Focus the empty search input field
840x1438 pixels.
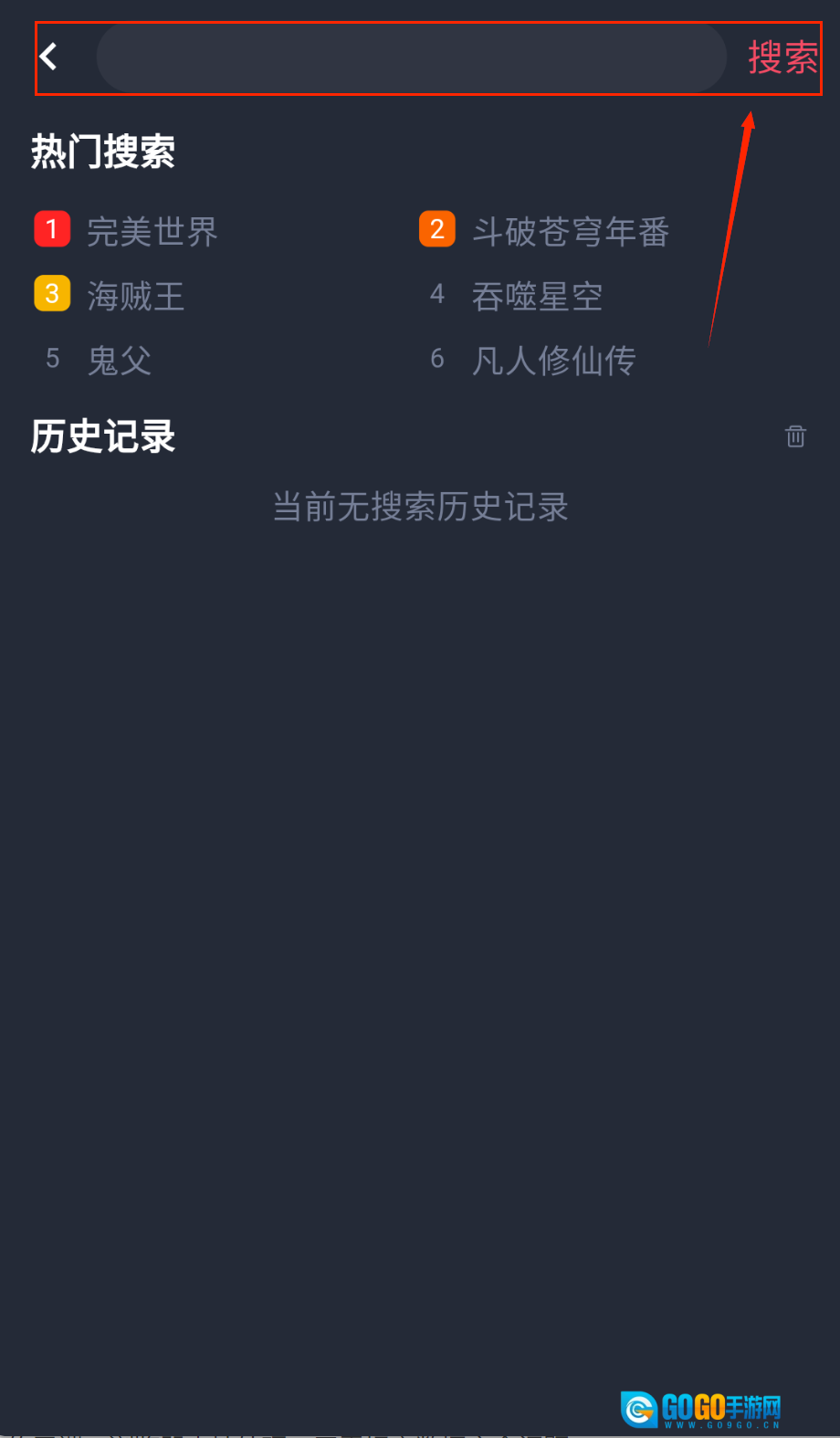411,58
